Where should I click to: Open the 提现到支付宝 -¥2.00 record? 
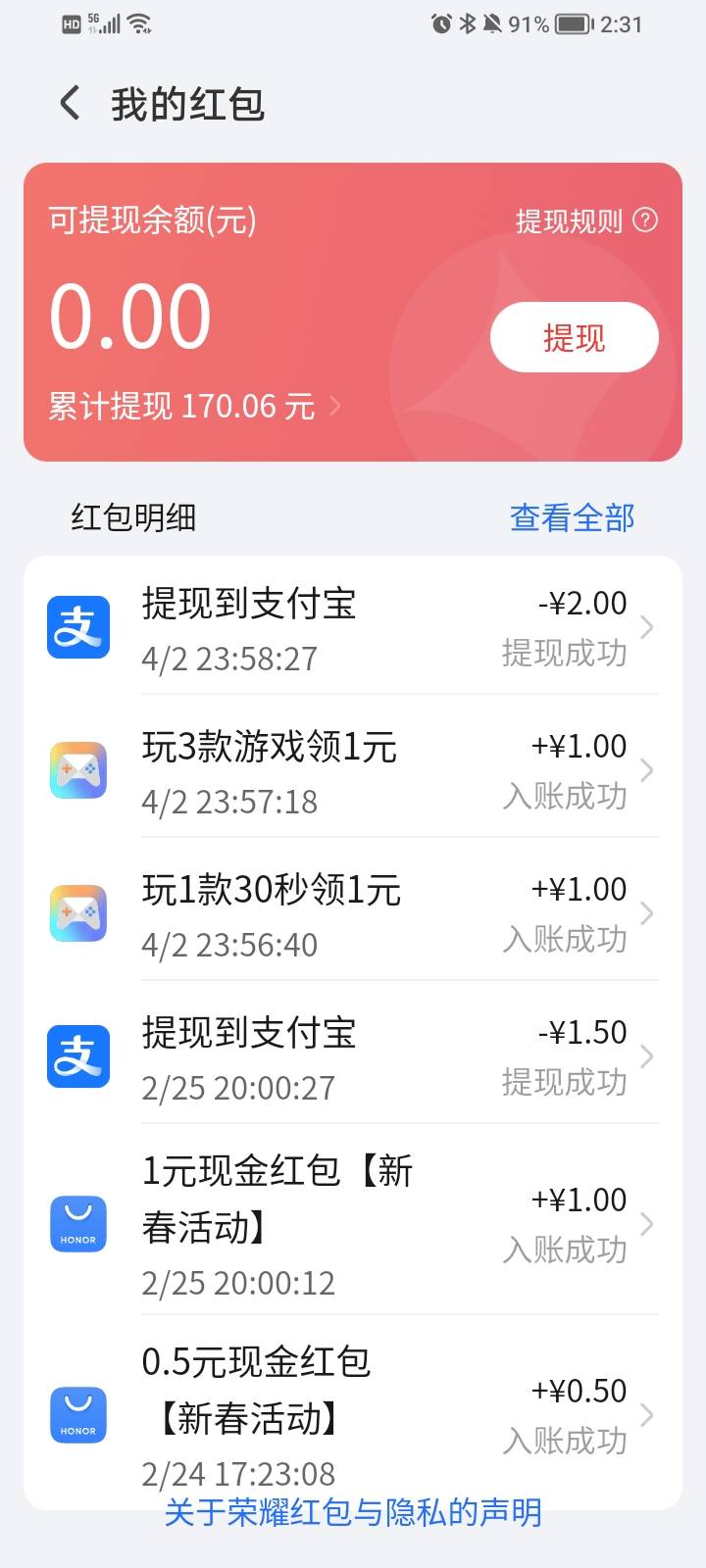click(x=353, y=627)
